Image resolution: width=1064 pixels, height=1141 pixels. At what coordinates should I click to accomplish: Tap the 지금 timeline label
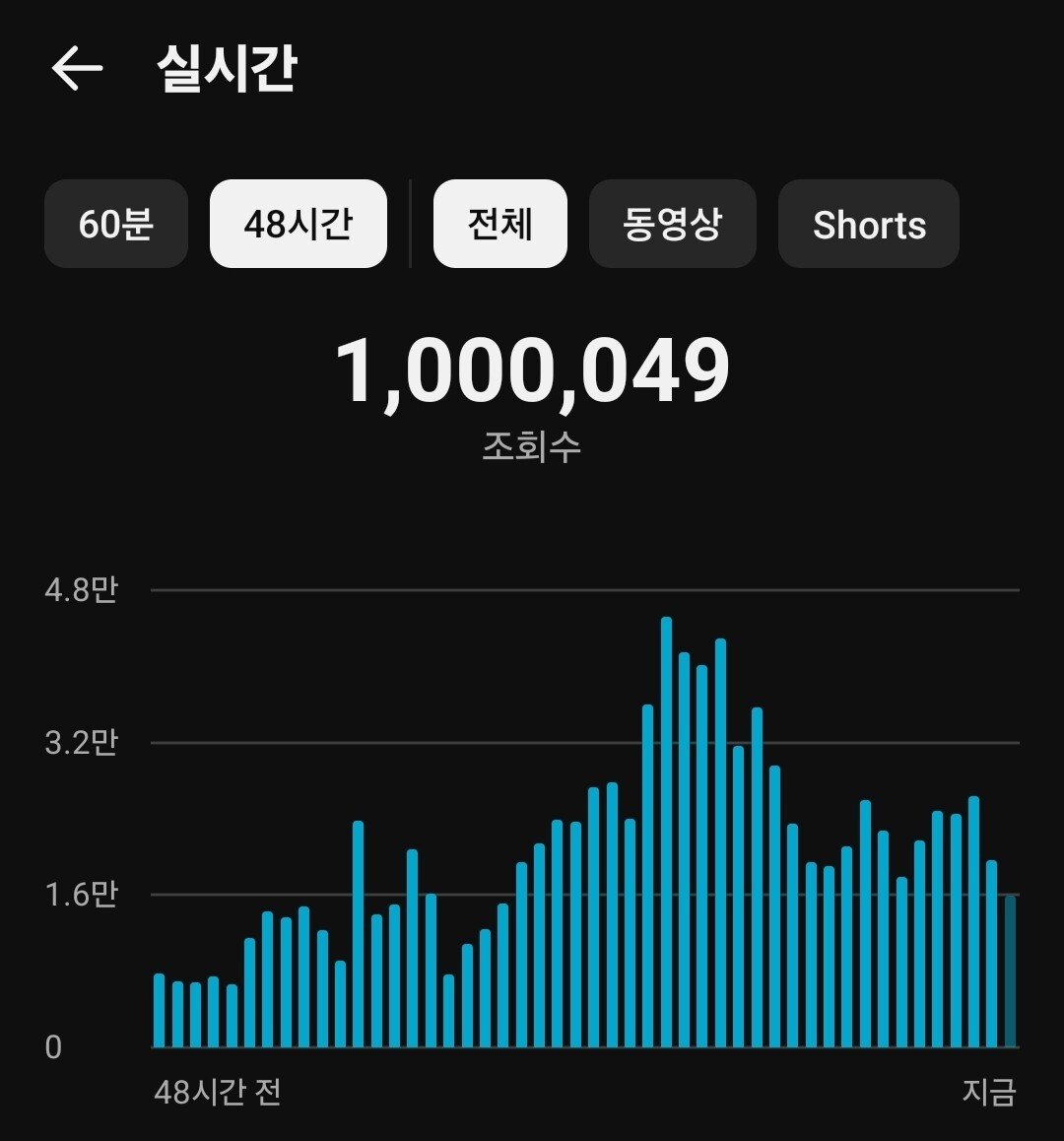[991, 1093]
